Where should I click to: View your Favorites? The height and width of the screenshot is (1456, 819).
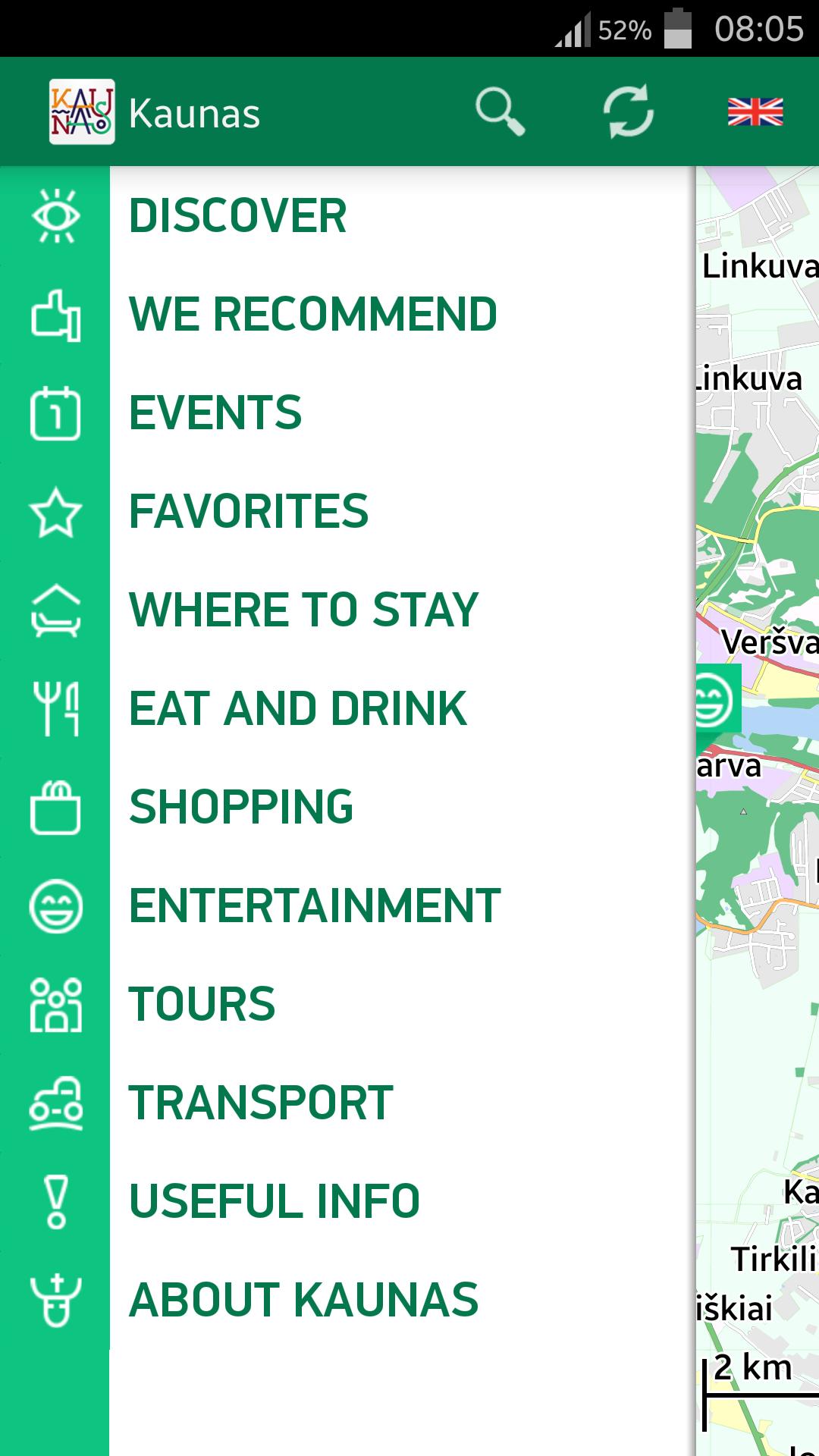248,511
